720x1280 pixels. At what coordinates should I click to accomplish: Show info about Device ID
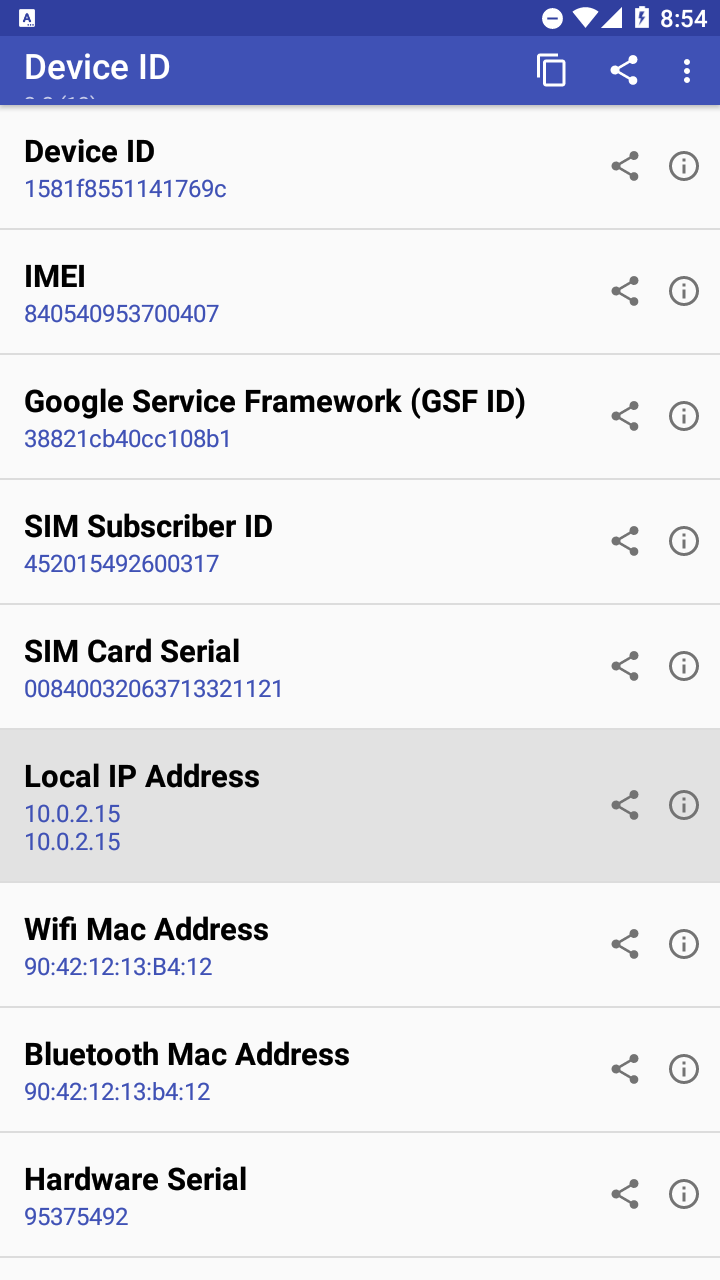(x=684, y=166)
